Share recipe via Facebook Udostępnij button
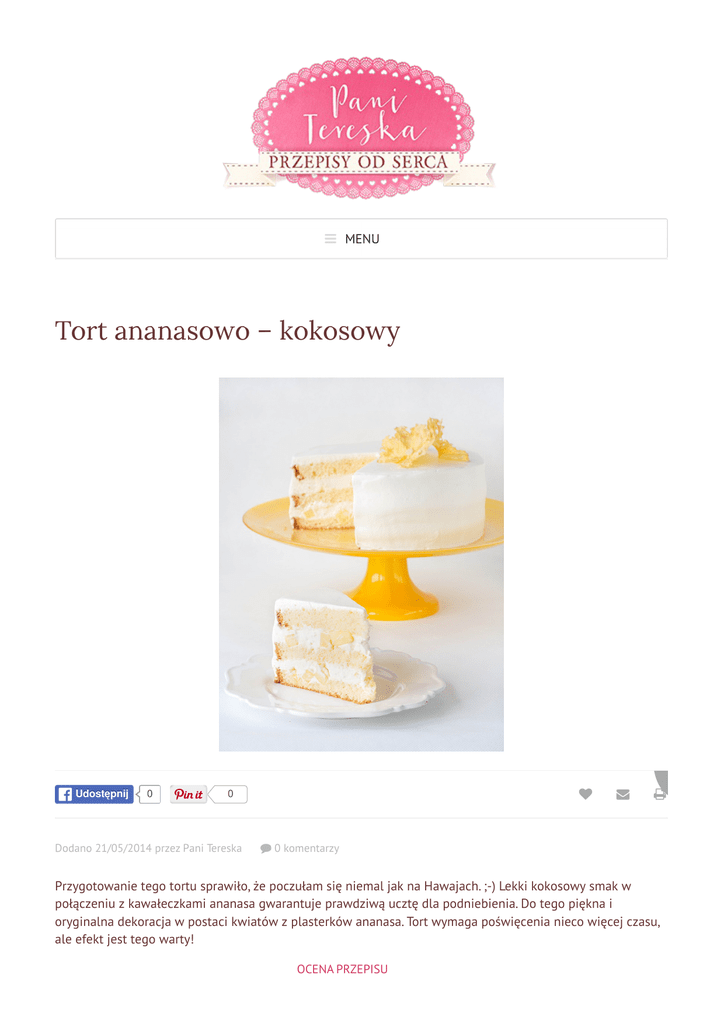The image size is (724, 1024). (x=94, y=794)
